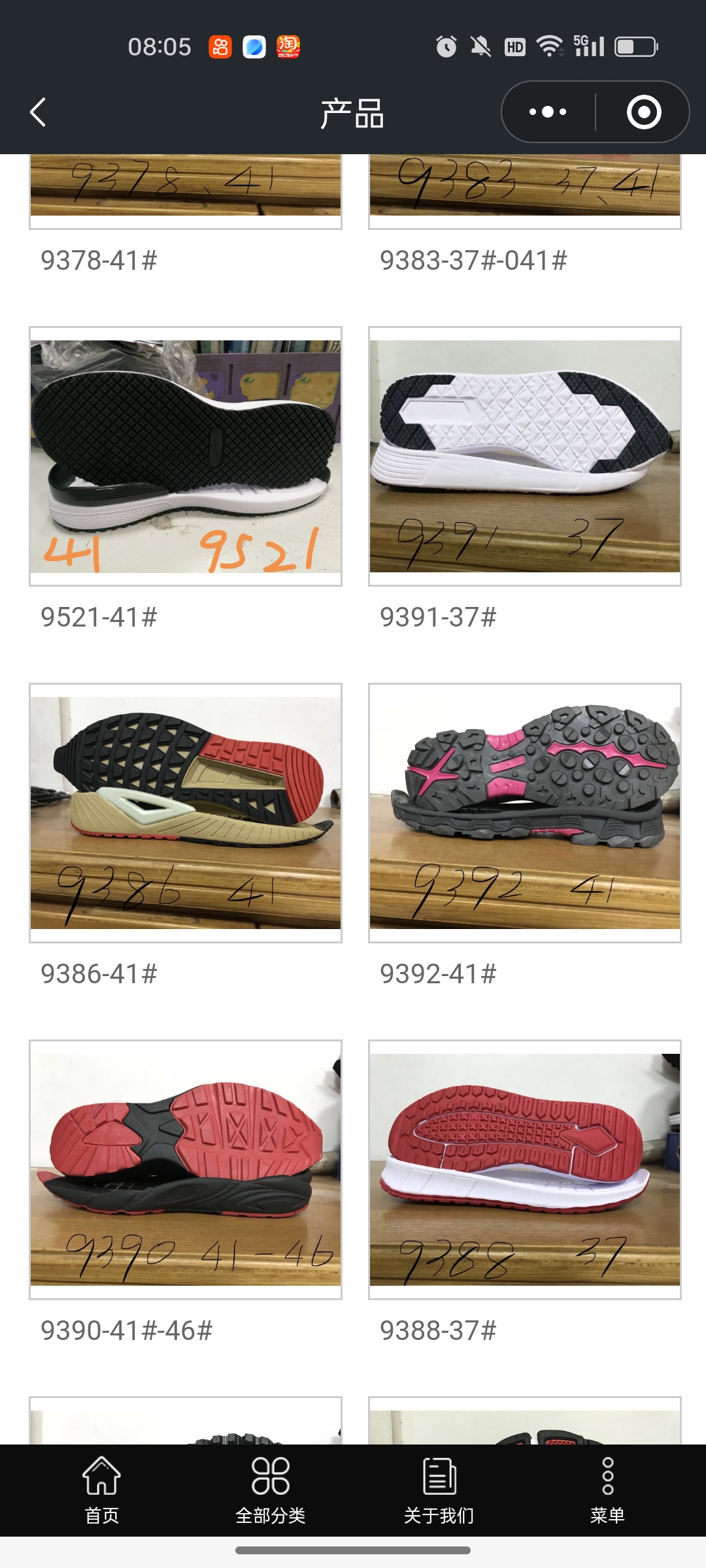View the 9391-37# shoe sole
Viewport: 706px width, 1568px height.
click(524, 456)
